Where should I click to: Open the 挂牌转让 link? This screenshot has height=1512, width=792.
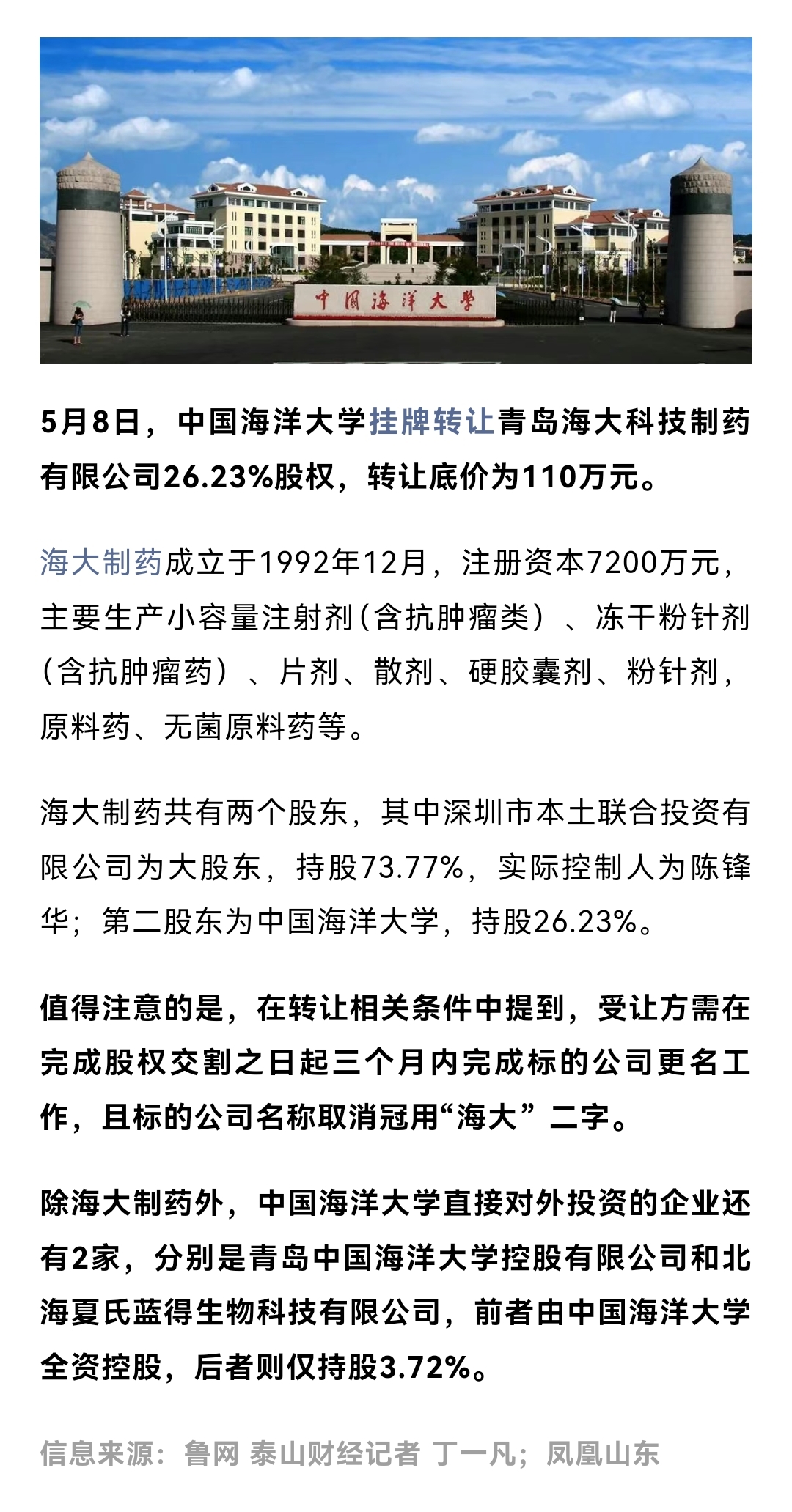(x=431, y=423)
